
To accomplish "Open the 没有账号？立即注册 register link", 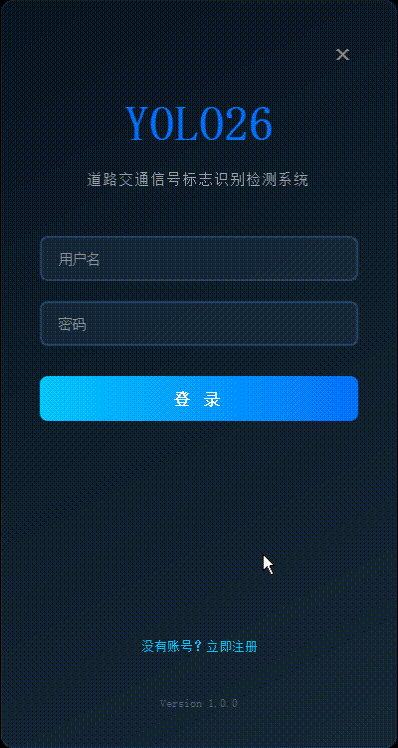I will (x=199, y=647).
